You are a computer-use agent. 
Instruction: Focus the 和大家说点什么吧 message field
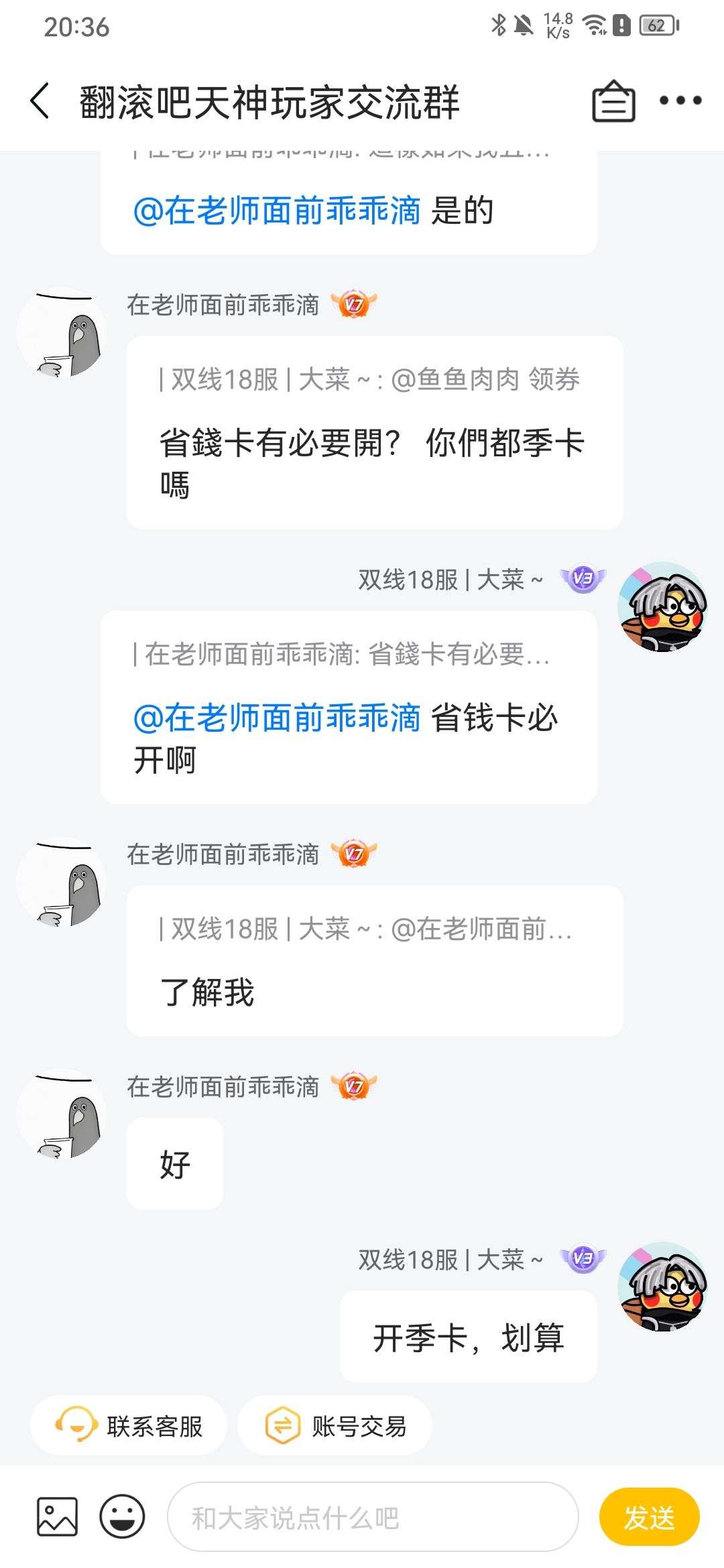click(372, 1517)
